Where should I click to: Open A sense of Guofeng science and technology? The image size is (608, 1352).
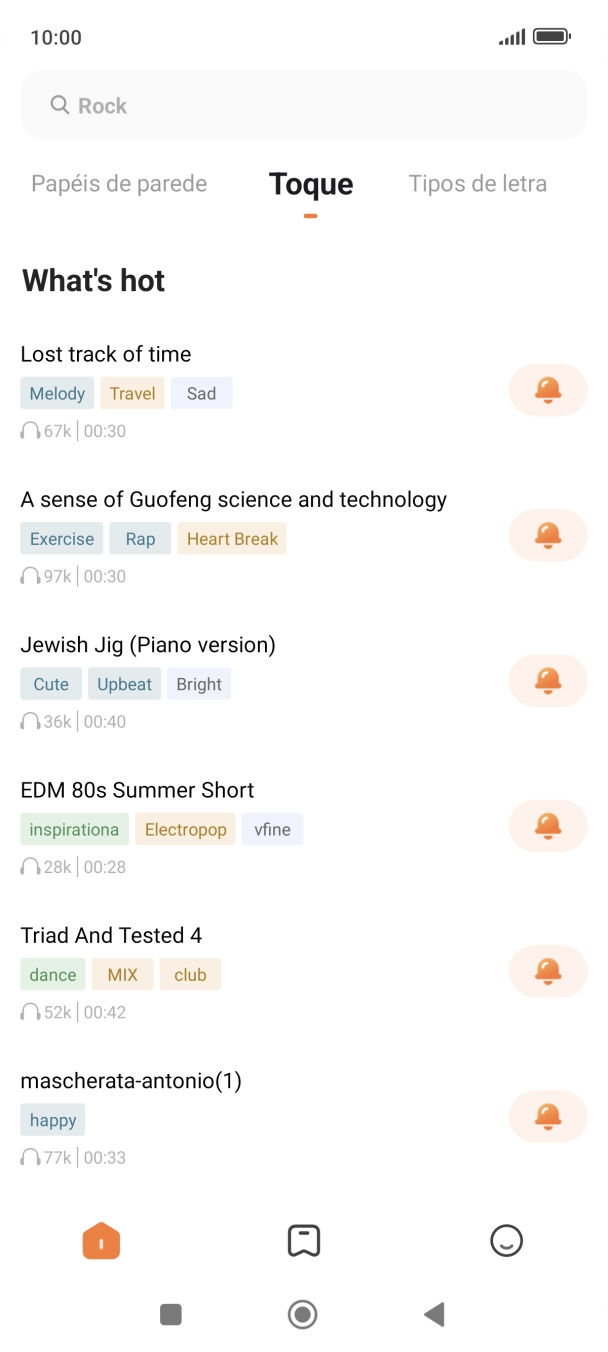pyautogui.click(x=233, y=500)
